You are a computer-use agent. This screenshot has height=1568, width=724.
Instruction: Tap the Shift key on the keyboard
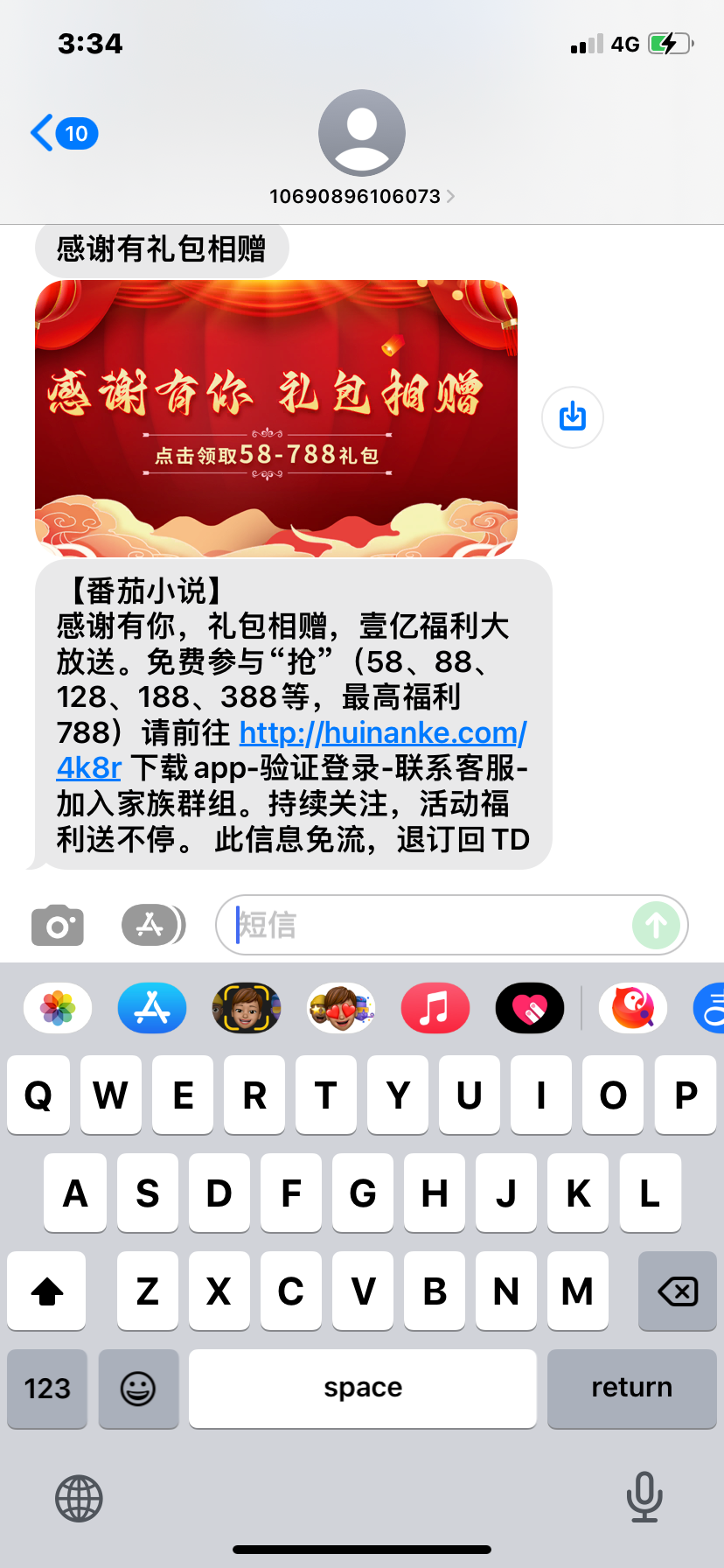46,1291
